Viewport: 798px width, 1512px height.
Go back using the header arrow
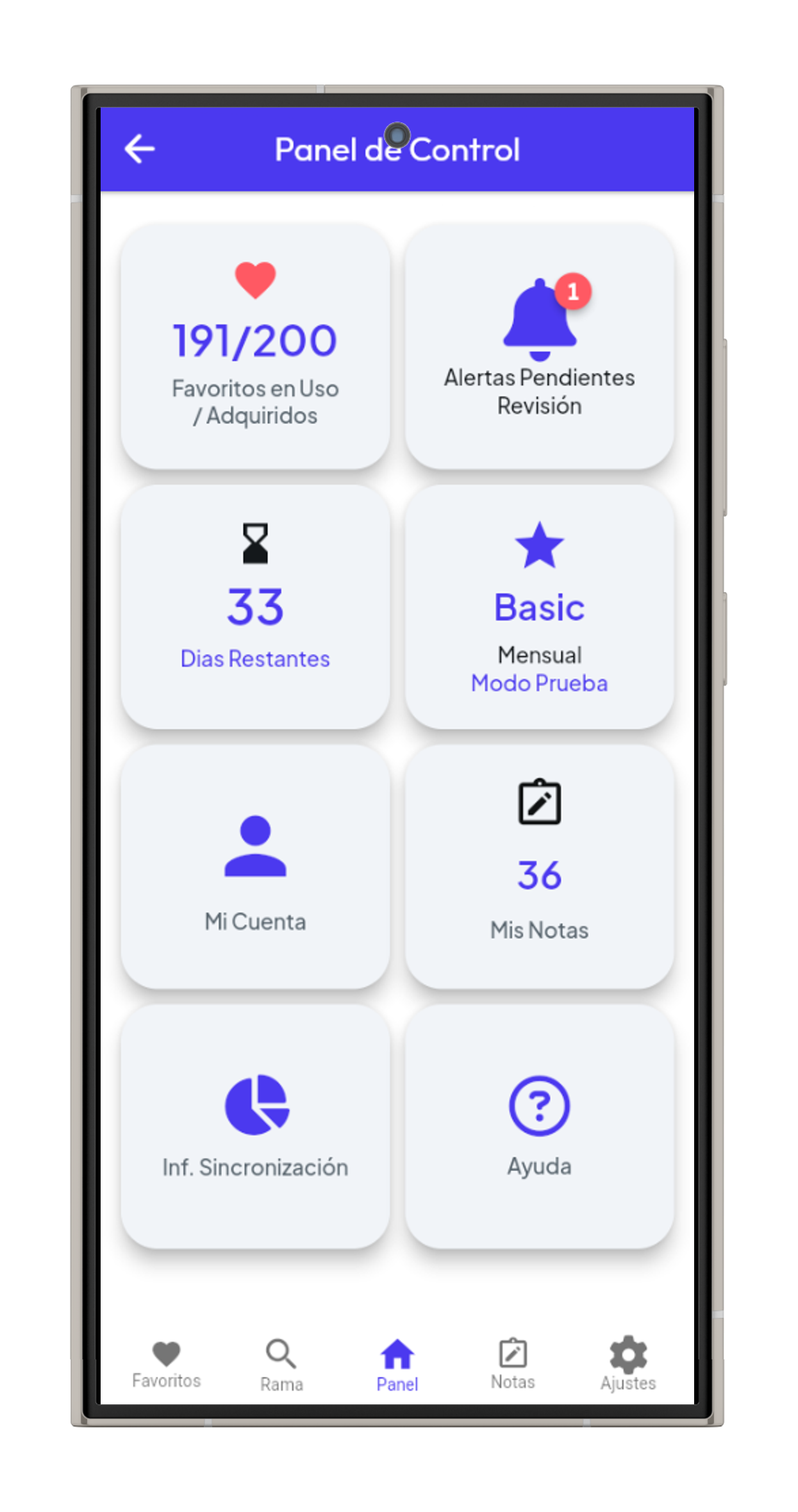click(x=140, y=149)
